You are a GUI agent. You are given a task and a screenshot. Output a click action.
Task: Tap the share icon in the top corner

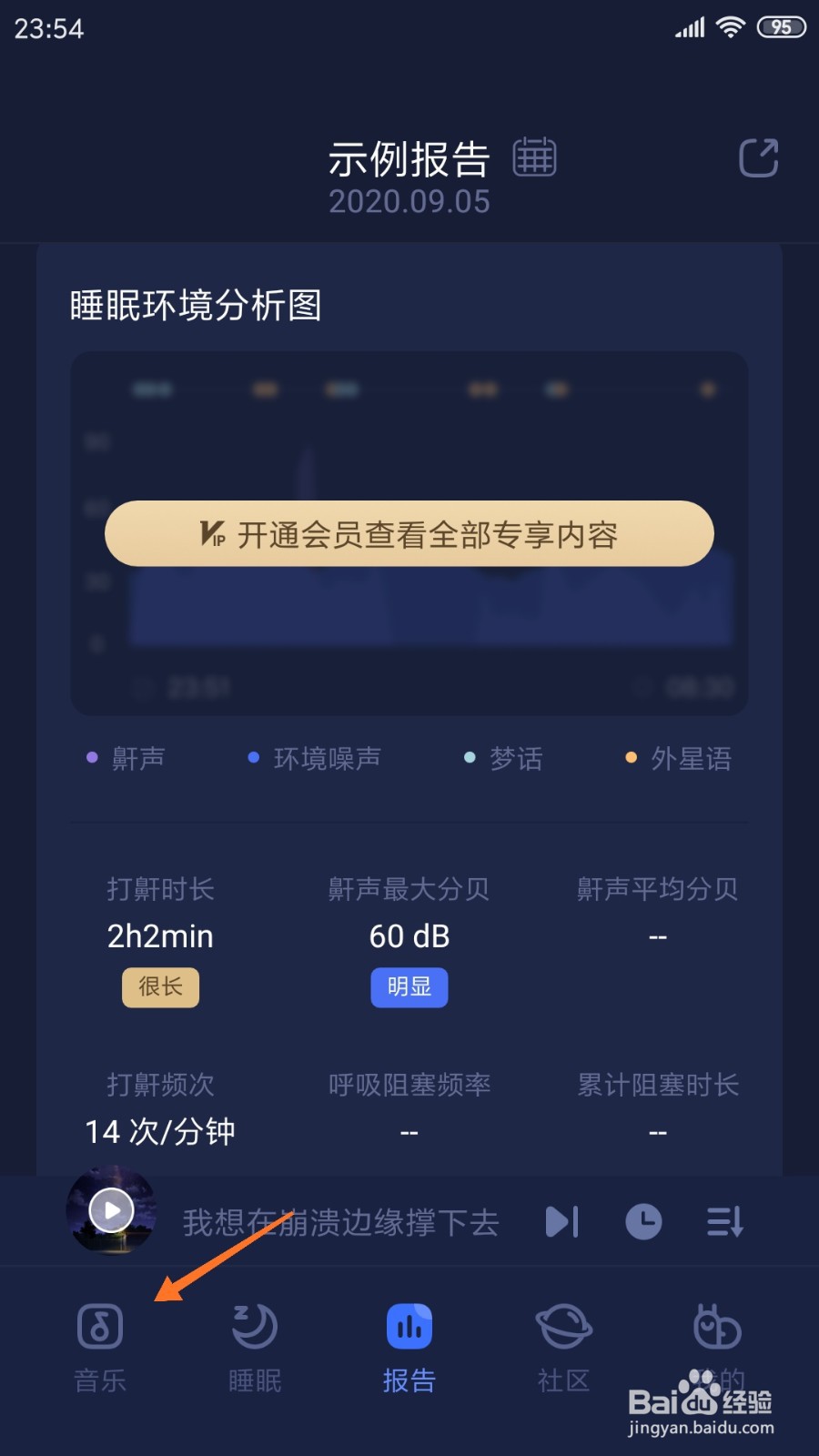click(758, 157)
